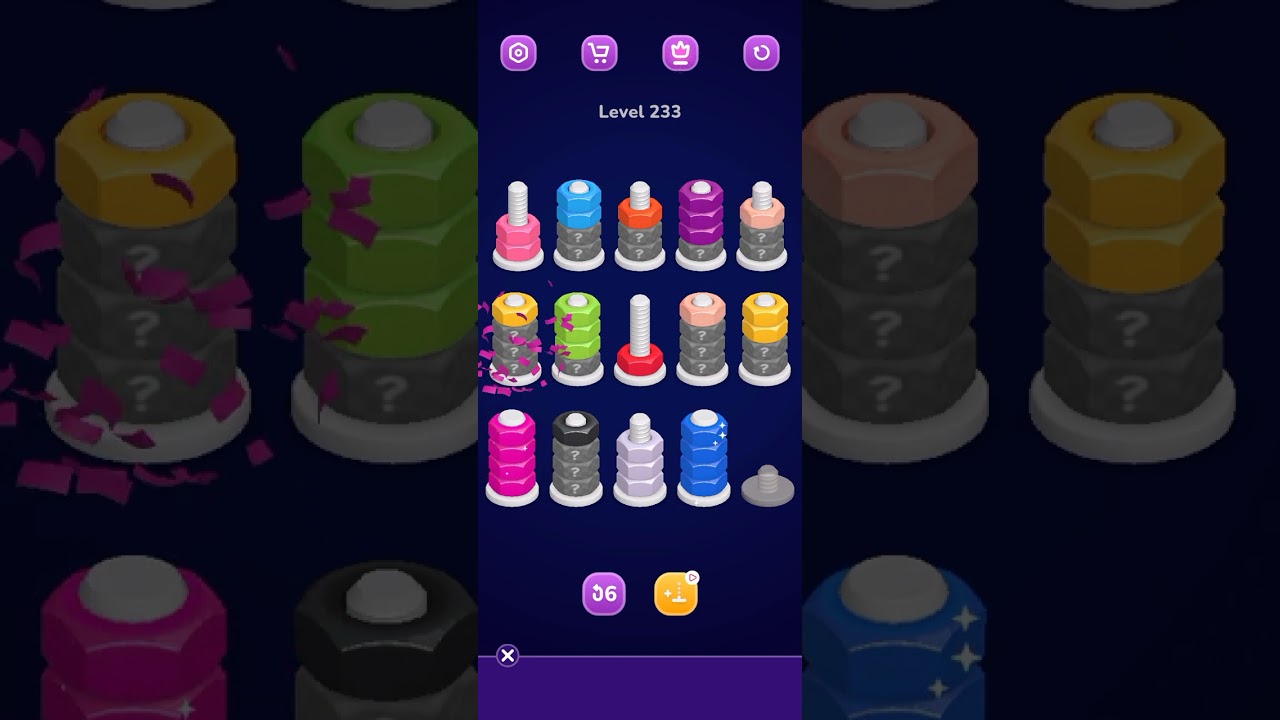Open the shop cart icon
The image size is (1280, 720).
599,53
